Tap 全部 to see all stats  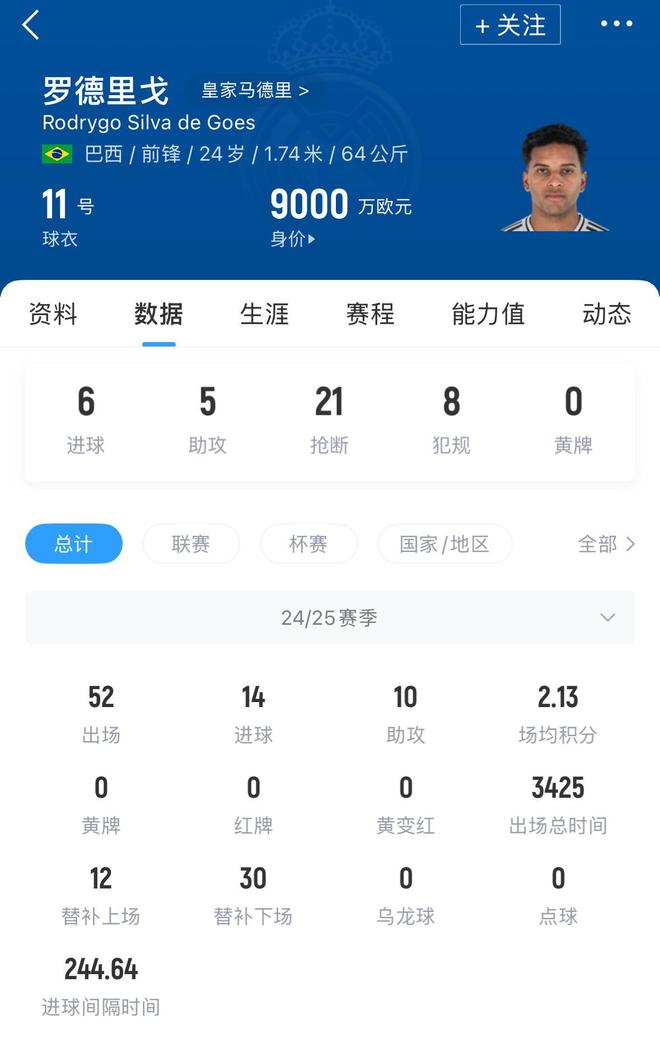(606, 544)
